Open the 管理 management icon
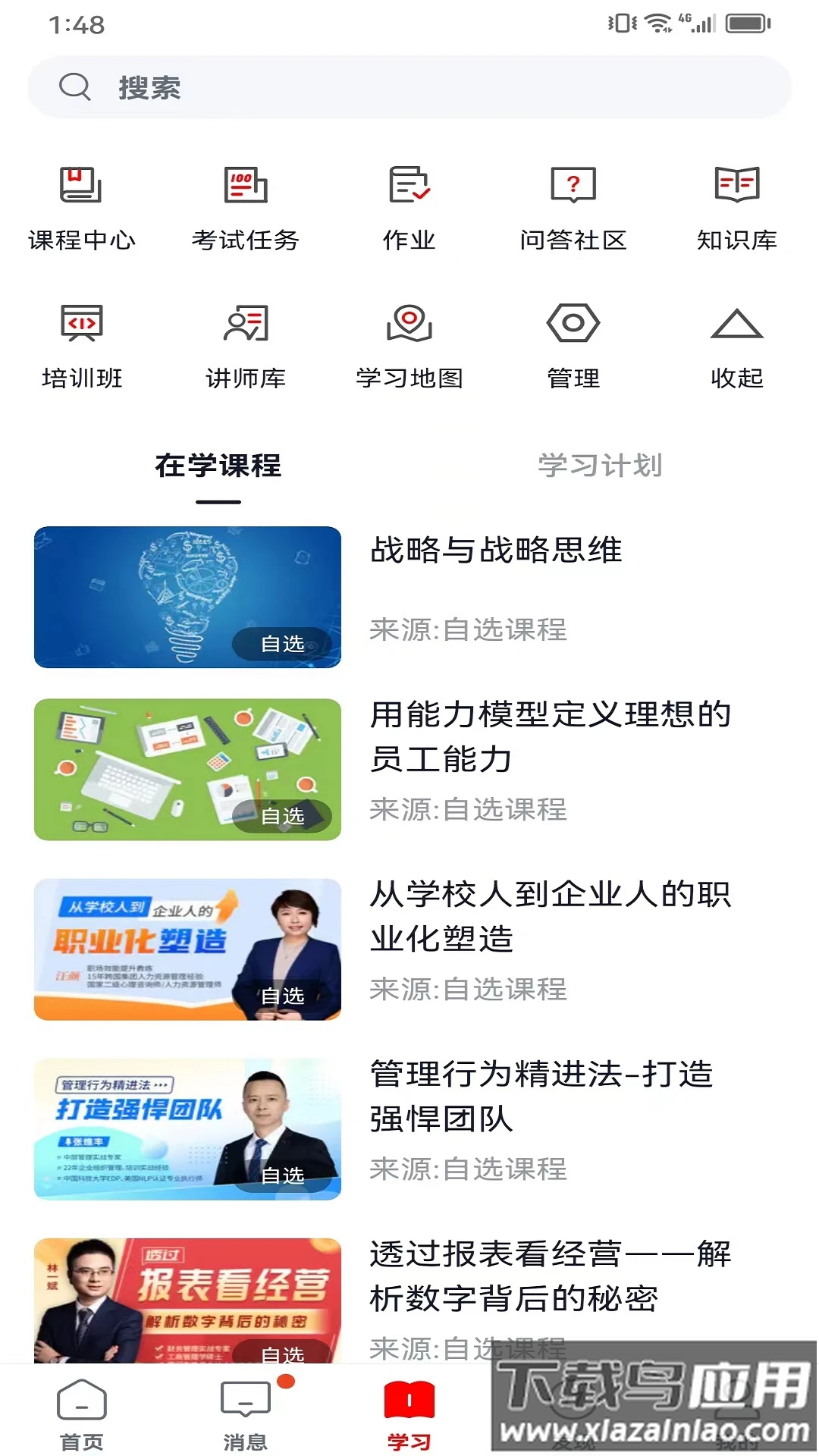 [573, 343]
